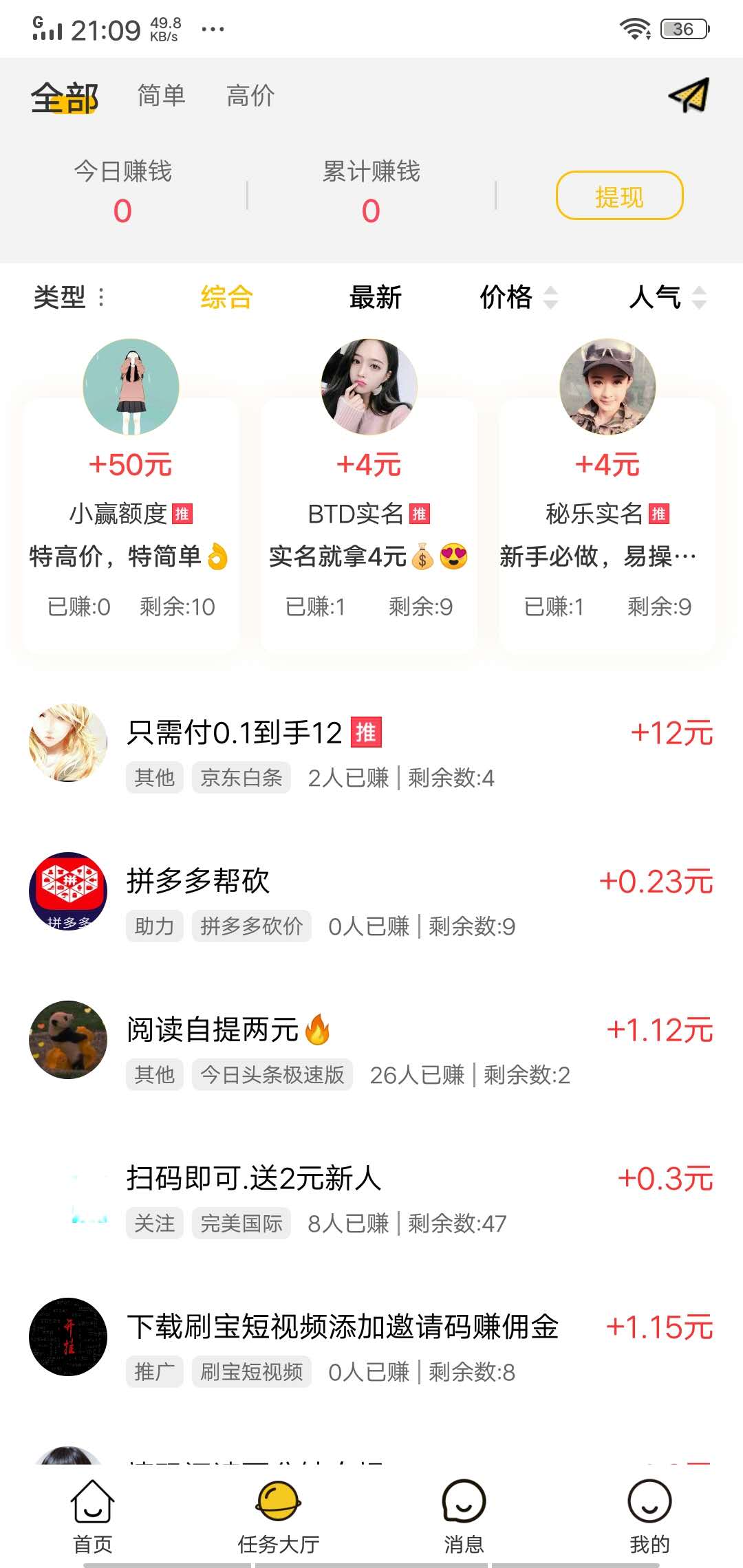743x1568 pixels.
Task: Switch to the 高价 tab
Action: tap(250, 96)
